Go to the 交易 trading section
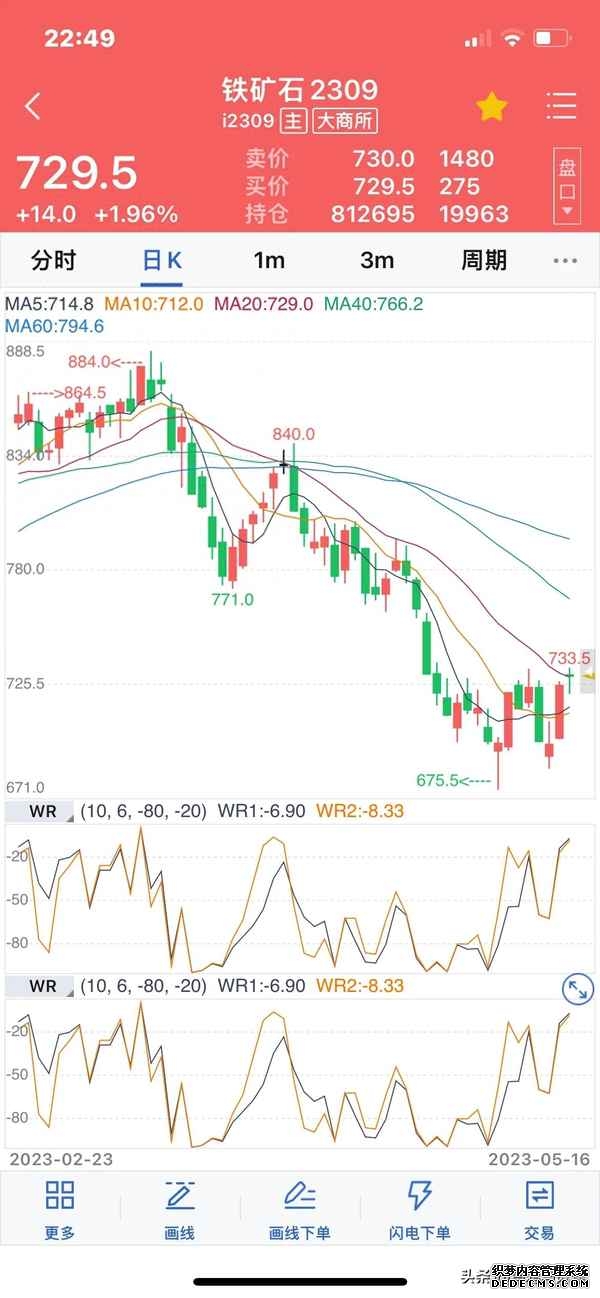Screen dimensions: 600x1298 [x=539, y=1208]
